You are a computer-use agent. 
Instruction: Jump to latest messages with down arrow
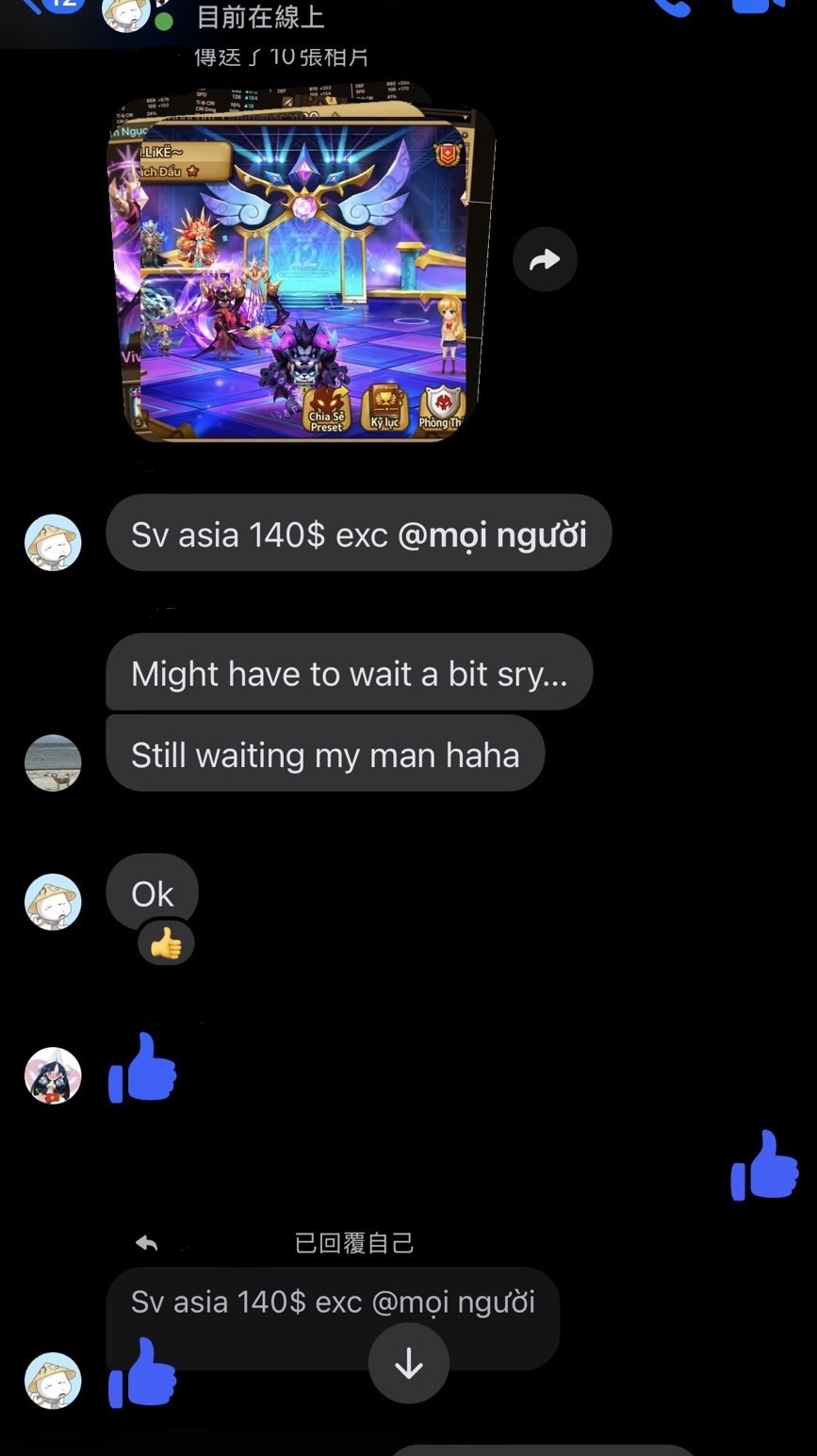click(408, 1363)
